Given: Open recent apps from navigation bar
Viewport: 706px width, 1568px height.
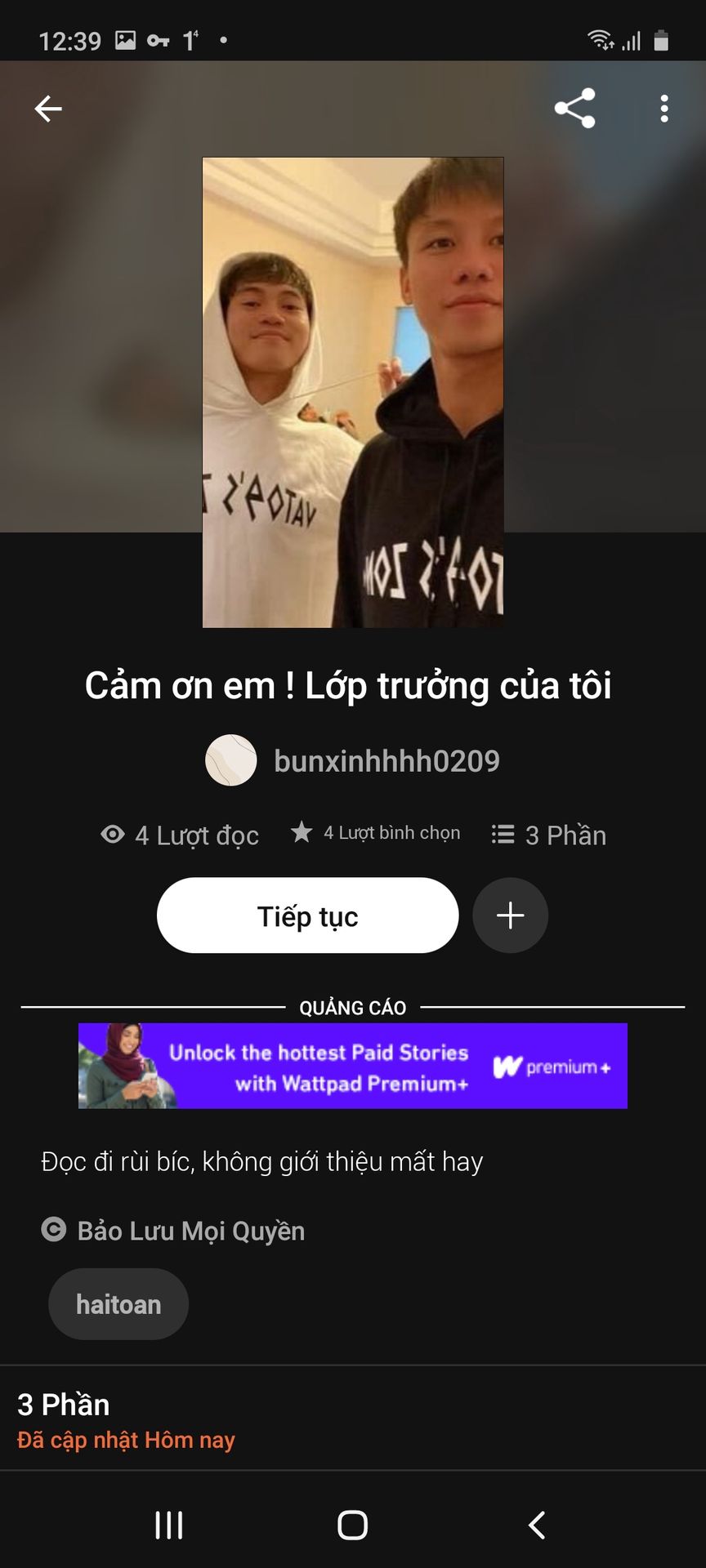Looking at the screenshot, I should (169, 1525).
